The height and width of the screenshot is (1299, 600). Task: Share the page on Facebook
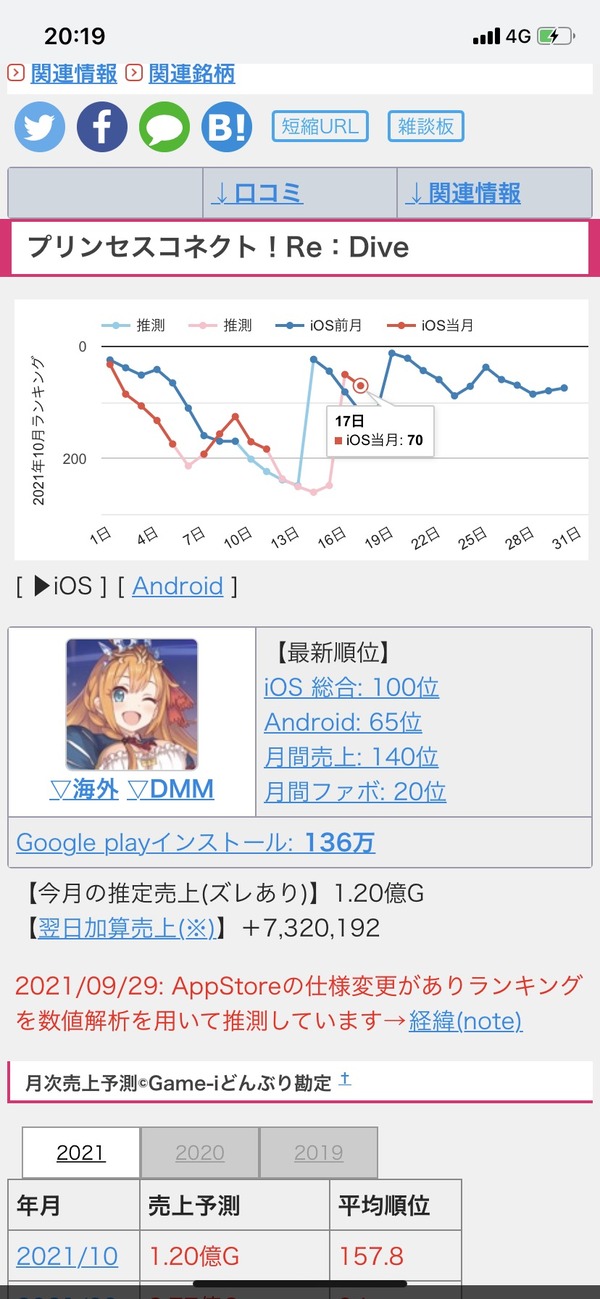click(102, 127)
